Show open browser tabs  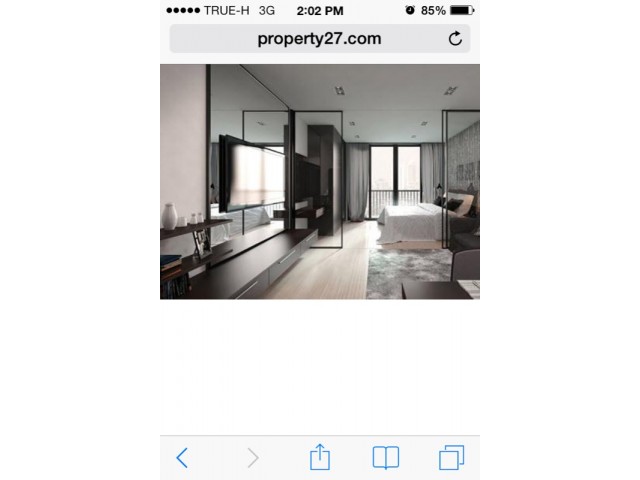point(452,458)
